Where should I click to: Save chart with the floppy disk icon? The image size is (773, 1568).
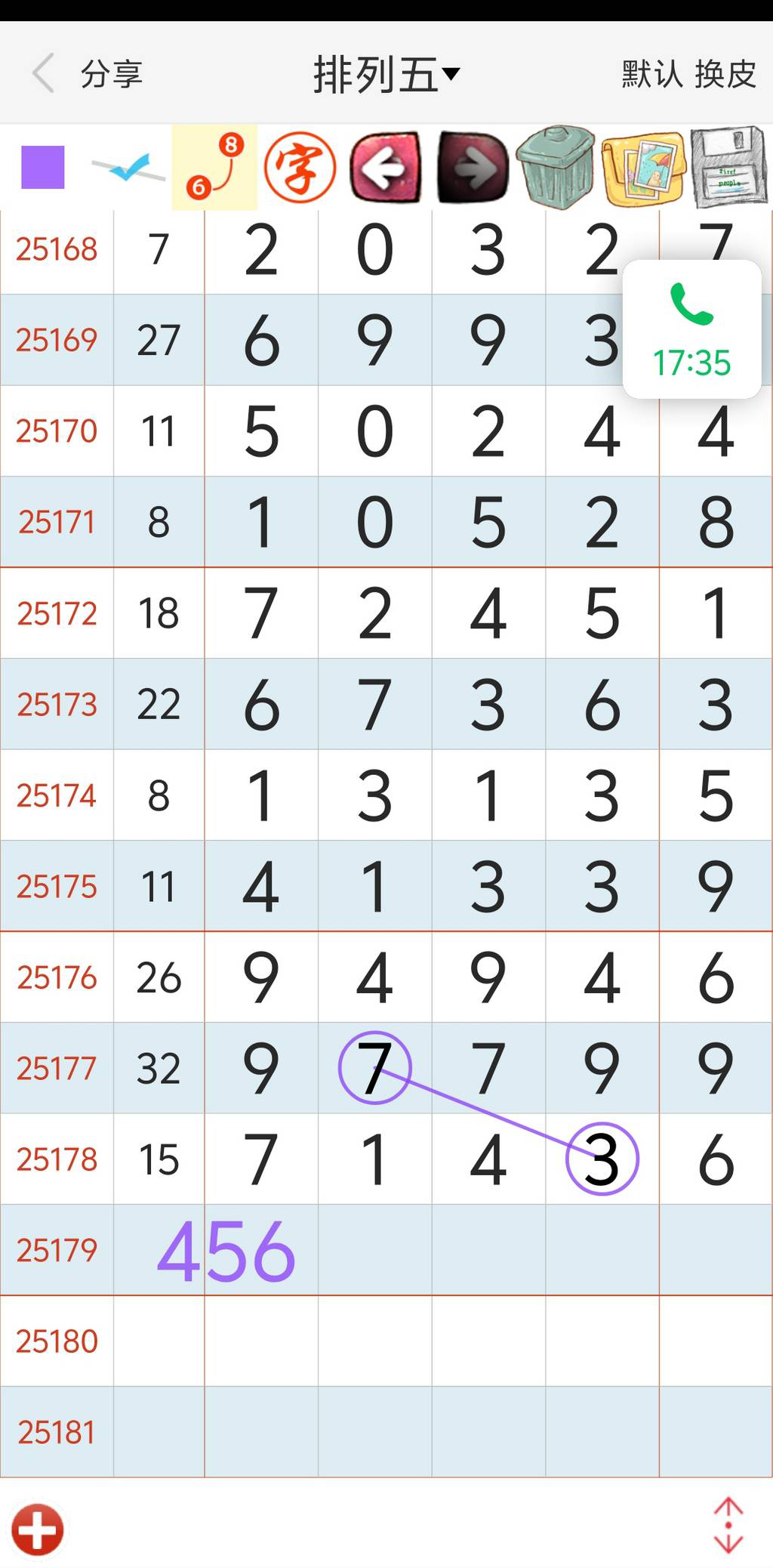pyautogui.click(x=727, y=165)
